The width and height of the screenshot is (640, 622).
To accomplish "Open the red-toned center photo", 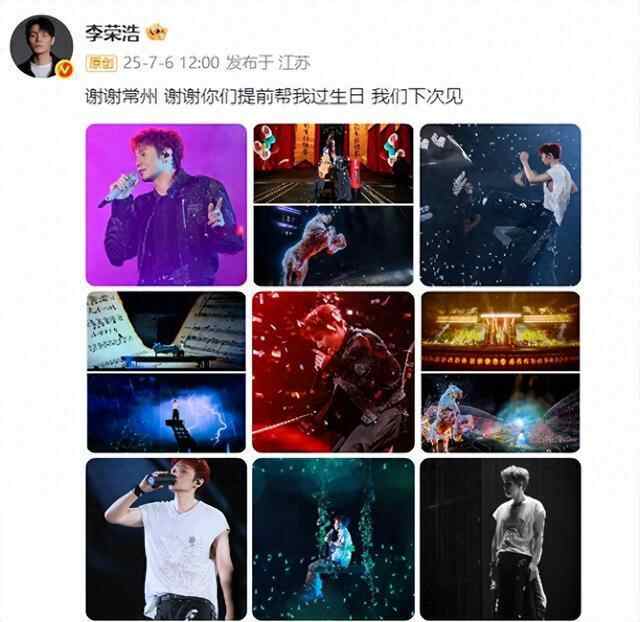I will [333, 371].
